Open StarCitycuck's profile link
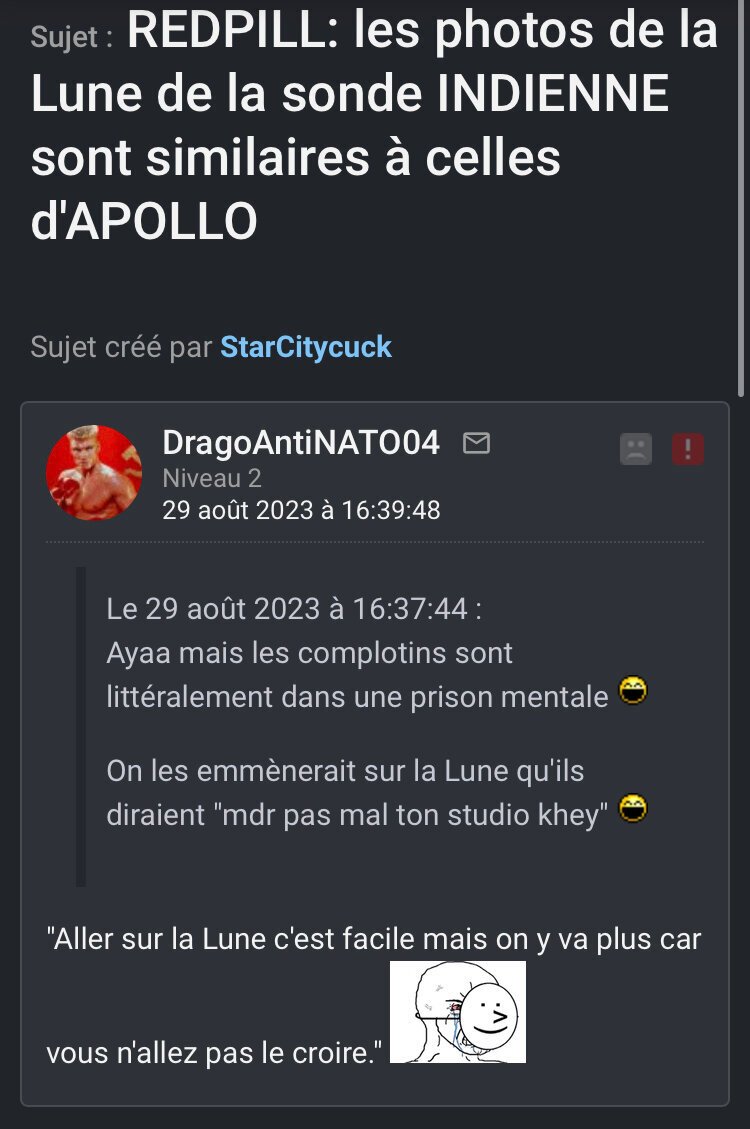 point(305,347)
